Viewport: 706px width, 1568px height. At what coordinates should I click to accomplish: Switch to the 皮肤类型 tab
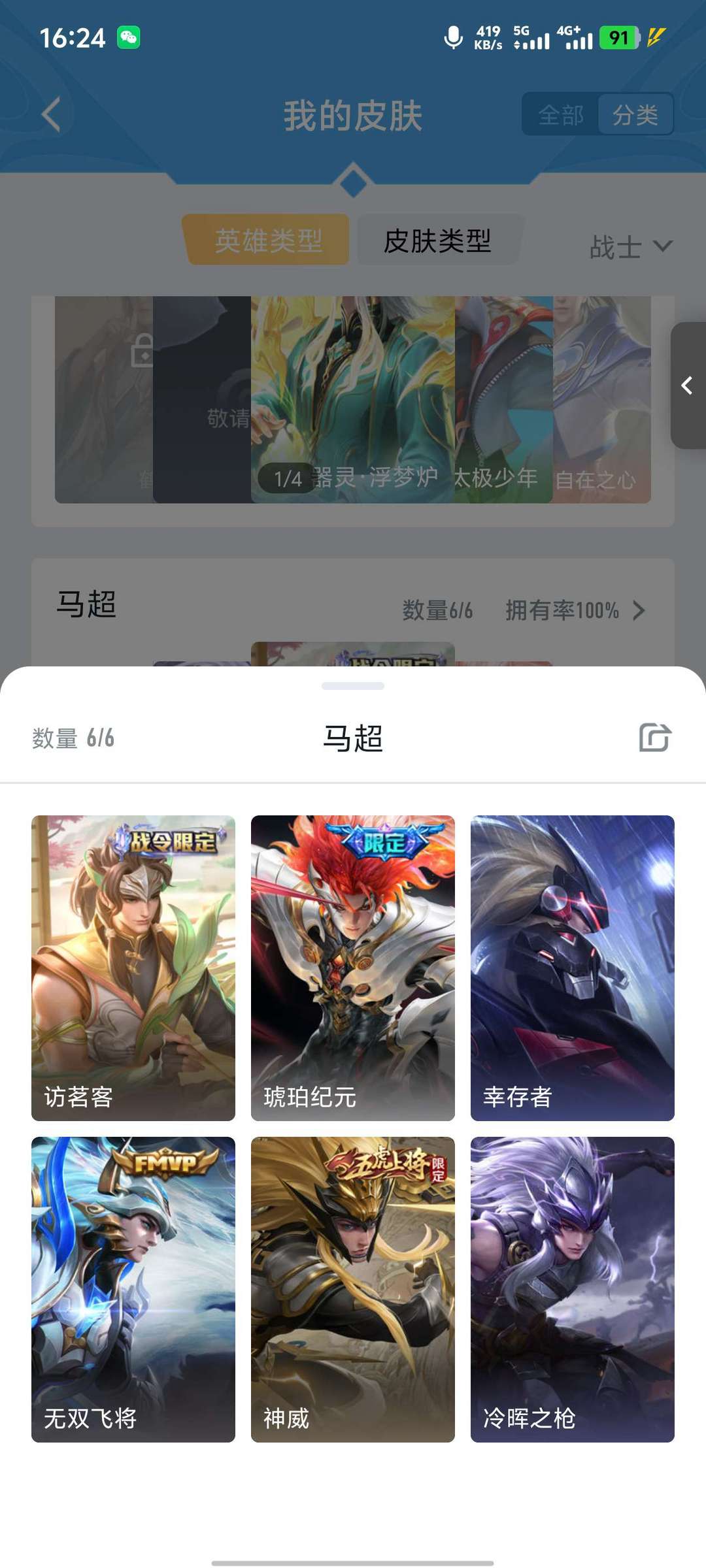pyautogui.click(x=437, y=240)
